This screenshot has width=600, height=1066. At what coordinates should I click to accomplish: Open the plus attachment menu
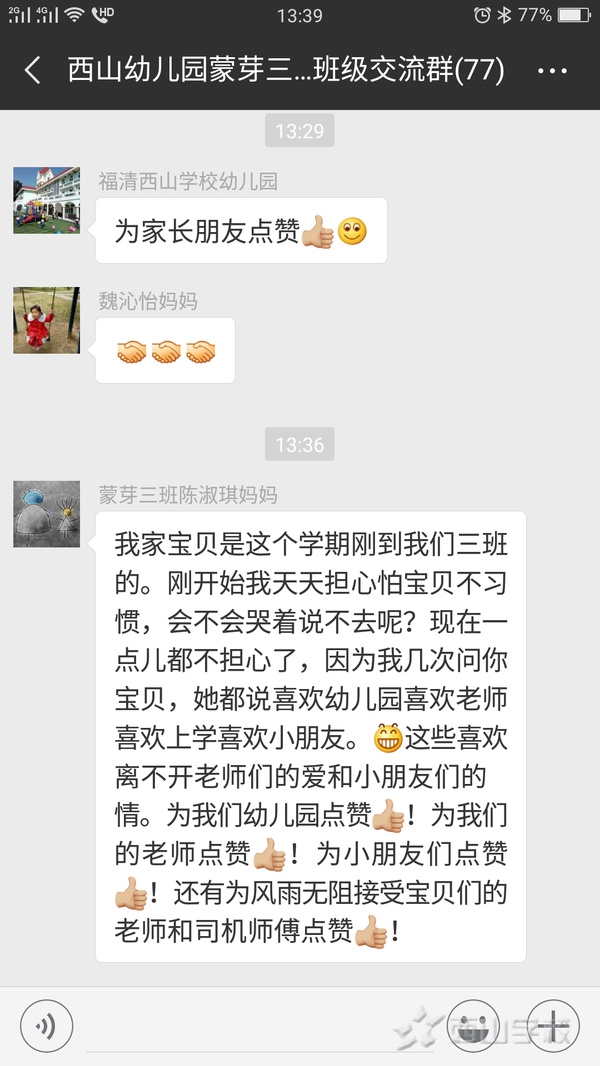click(553, 1027)
